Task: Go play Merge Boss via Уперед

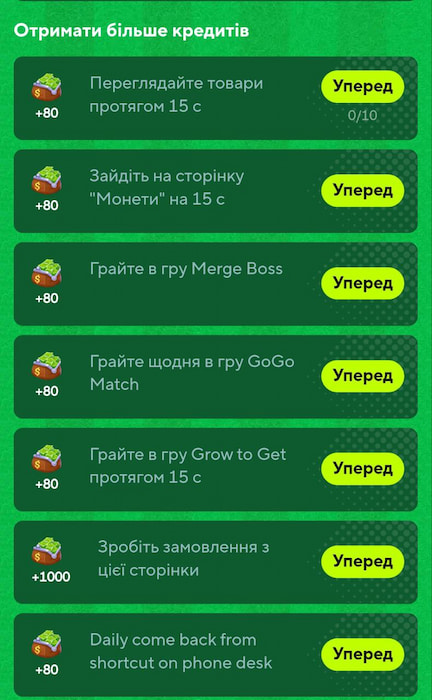Action: tap(362, 283)
